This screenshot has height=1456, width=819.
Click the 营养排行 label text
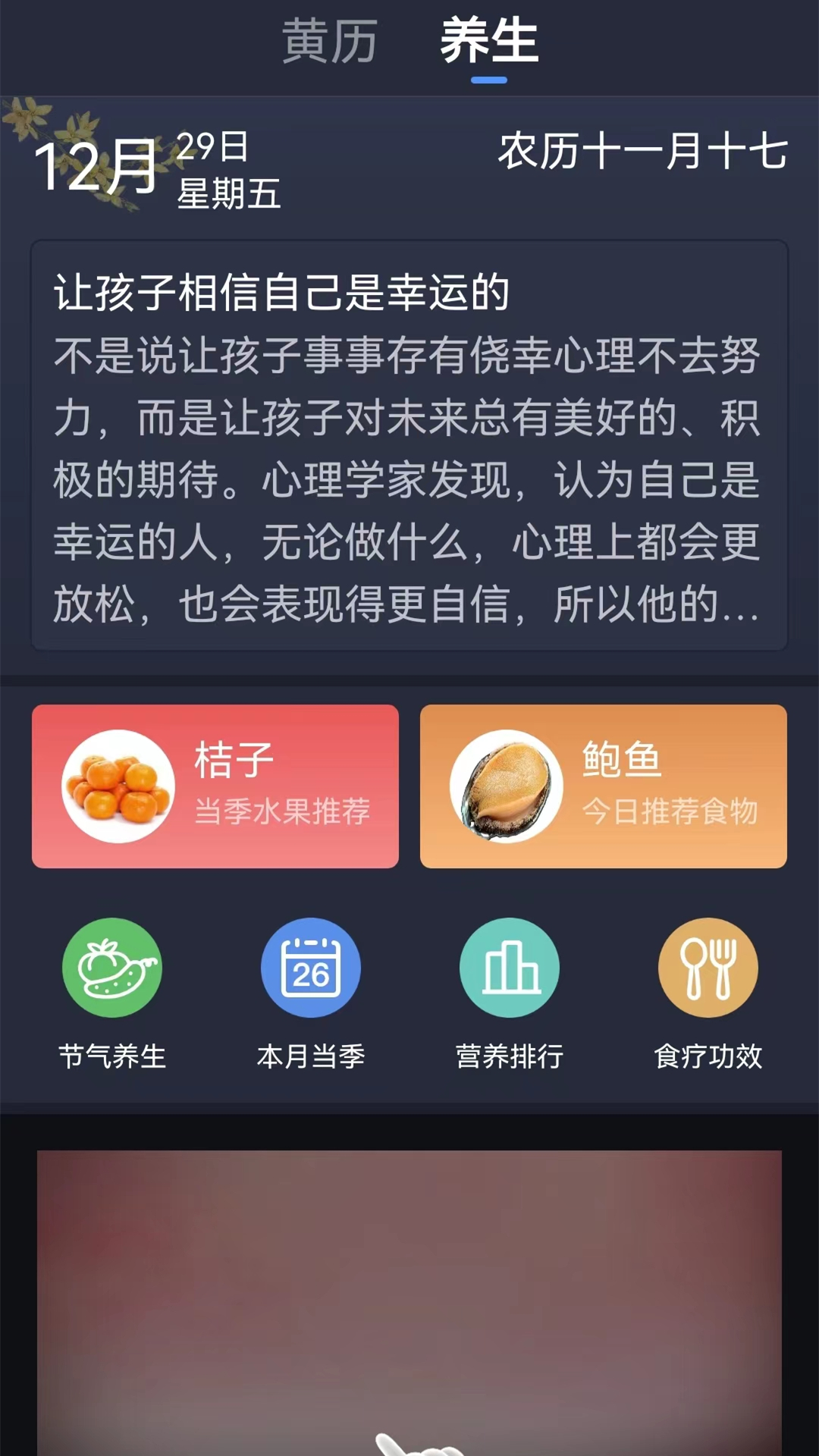510,1054
